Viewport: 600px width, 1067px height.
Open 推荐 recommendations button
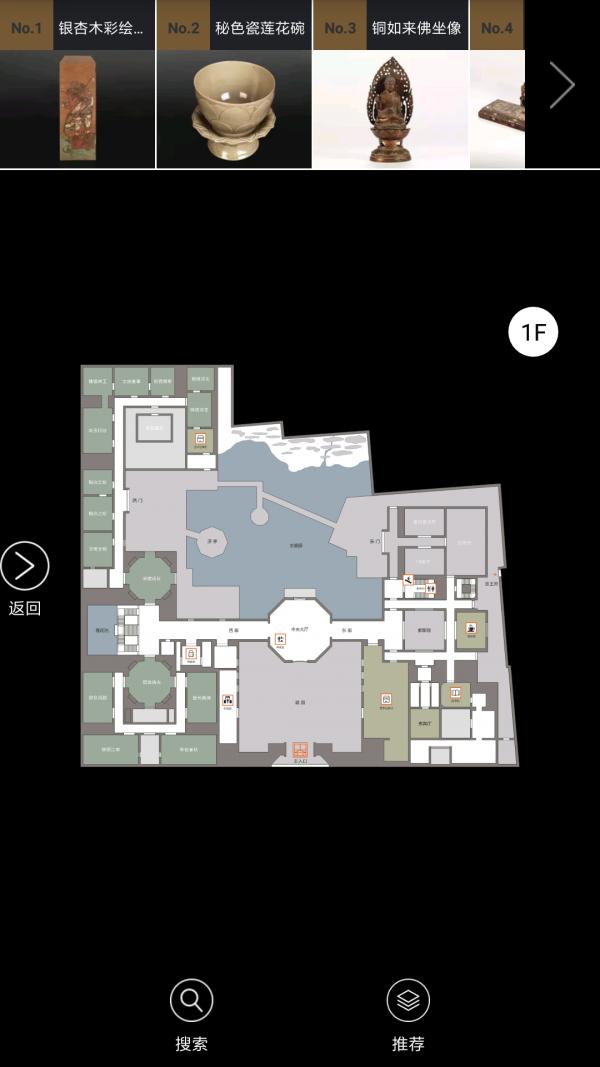pos(408,1015)
